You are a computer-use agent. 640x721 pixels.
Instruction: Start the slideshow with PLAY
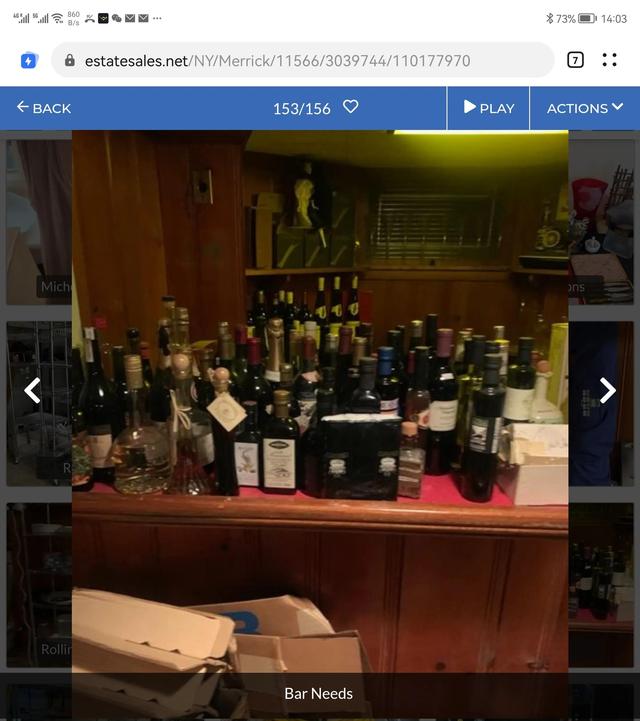click(x=488, y=108)
